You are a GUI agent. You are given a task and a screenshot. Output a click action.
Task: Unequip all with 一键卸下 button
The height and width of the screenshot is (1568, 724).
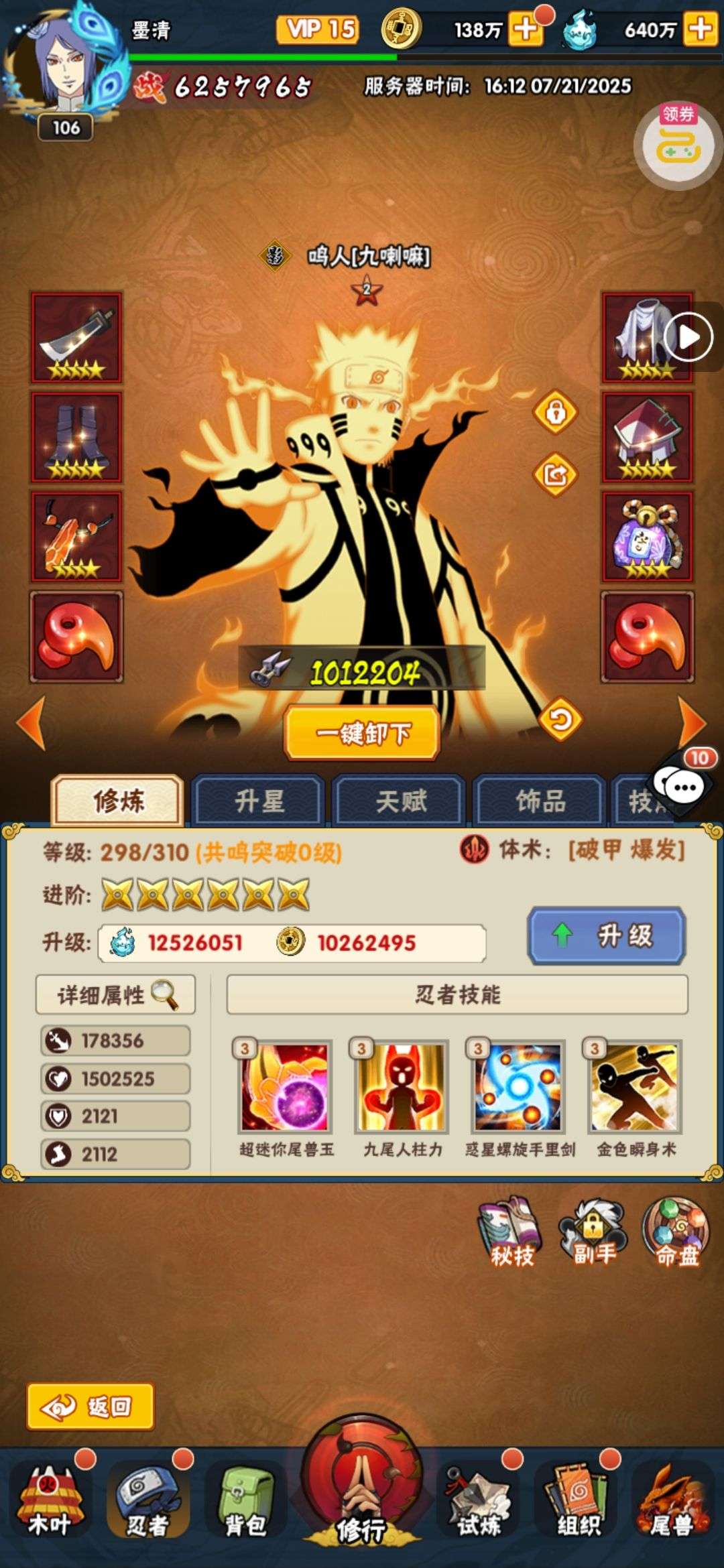(x=363, y=733)
